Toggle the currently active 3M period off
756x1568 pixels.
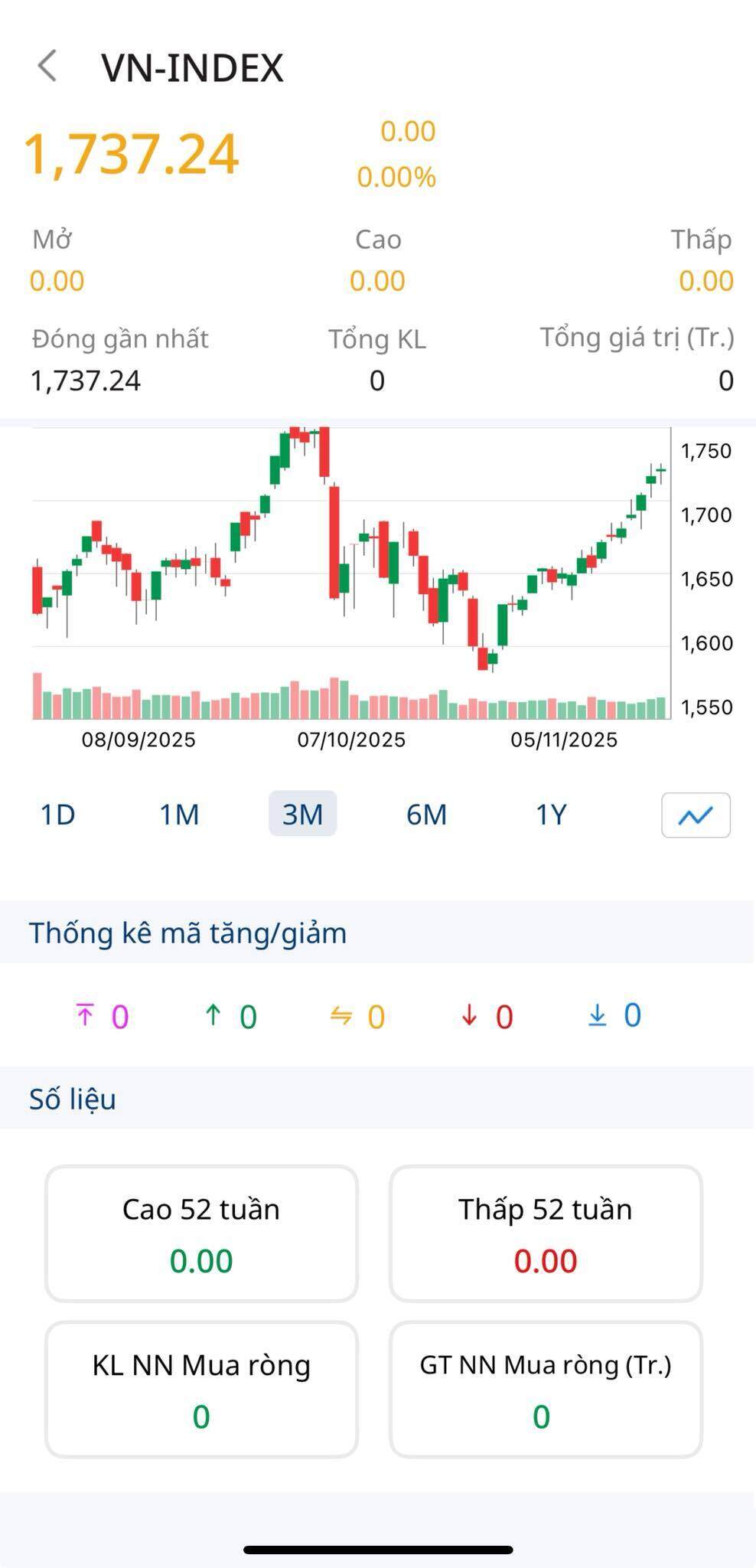point(303,815)
